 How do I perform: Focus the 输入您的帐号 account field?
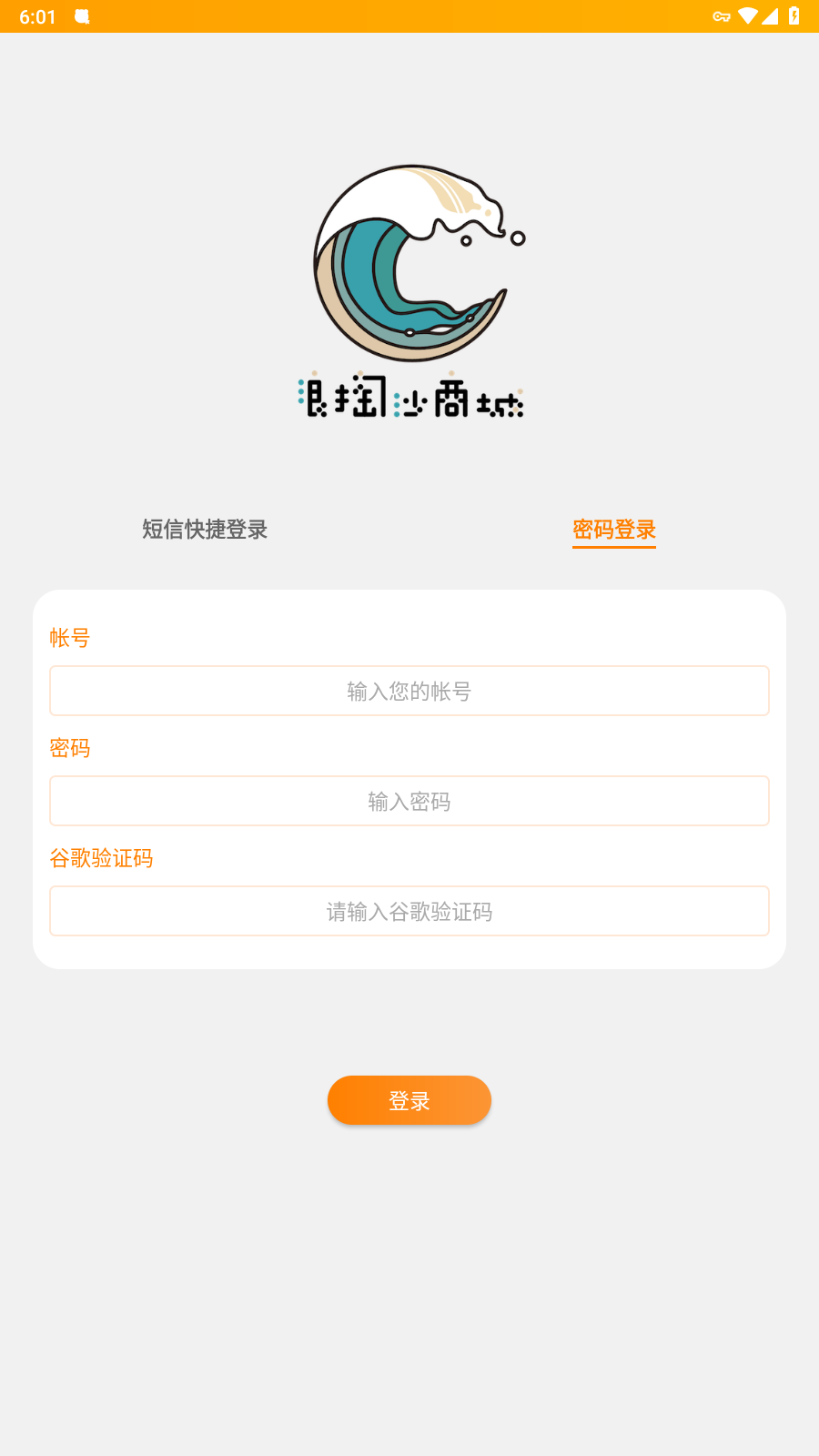tap(409, 691)
